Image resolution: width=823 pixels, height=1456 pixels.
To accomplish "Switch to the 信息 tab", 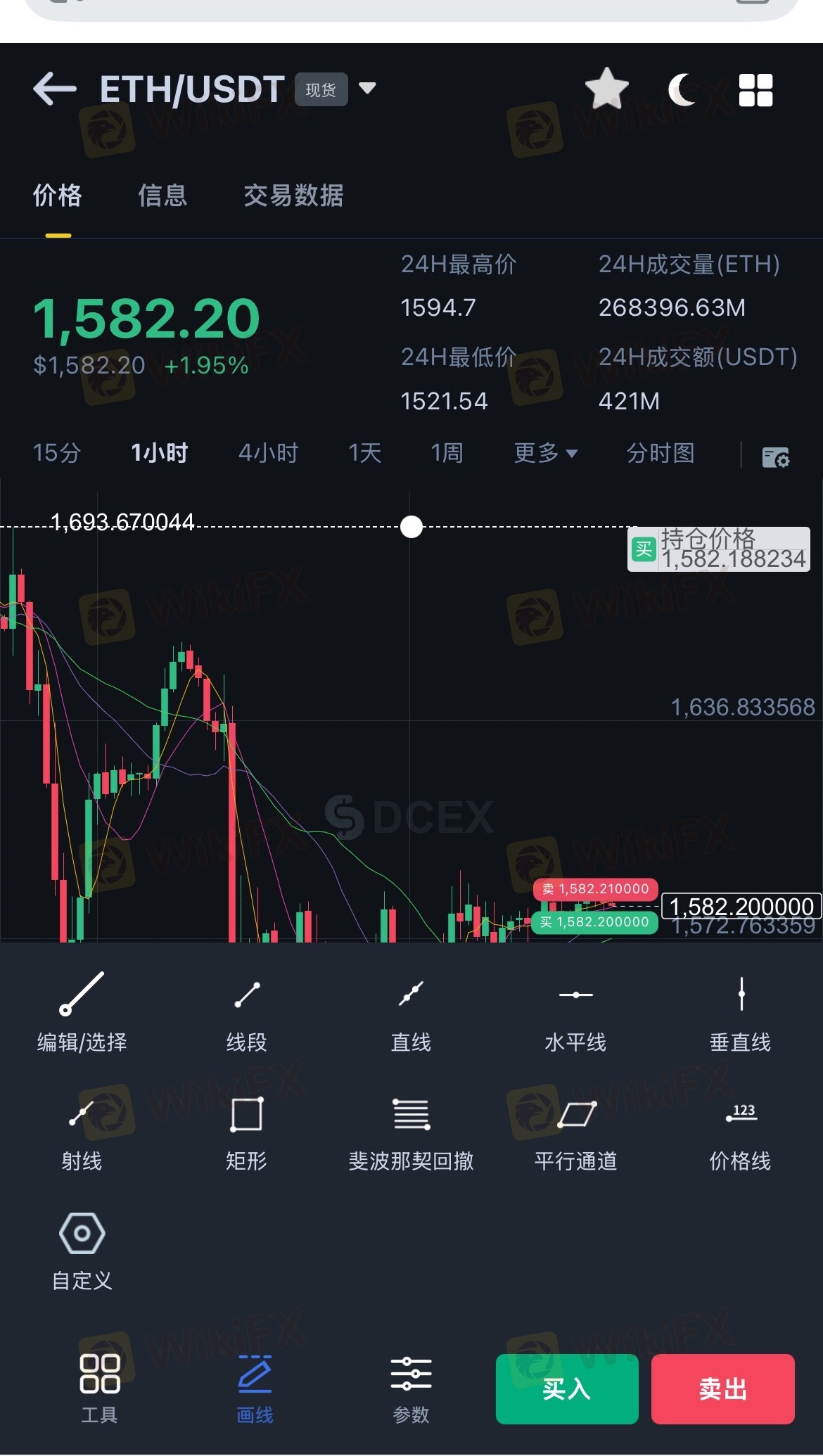I will click(162, 196).
